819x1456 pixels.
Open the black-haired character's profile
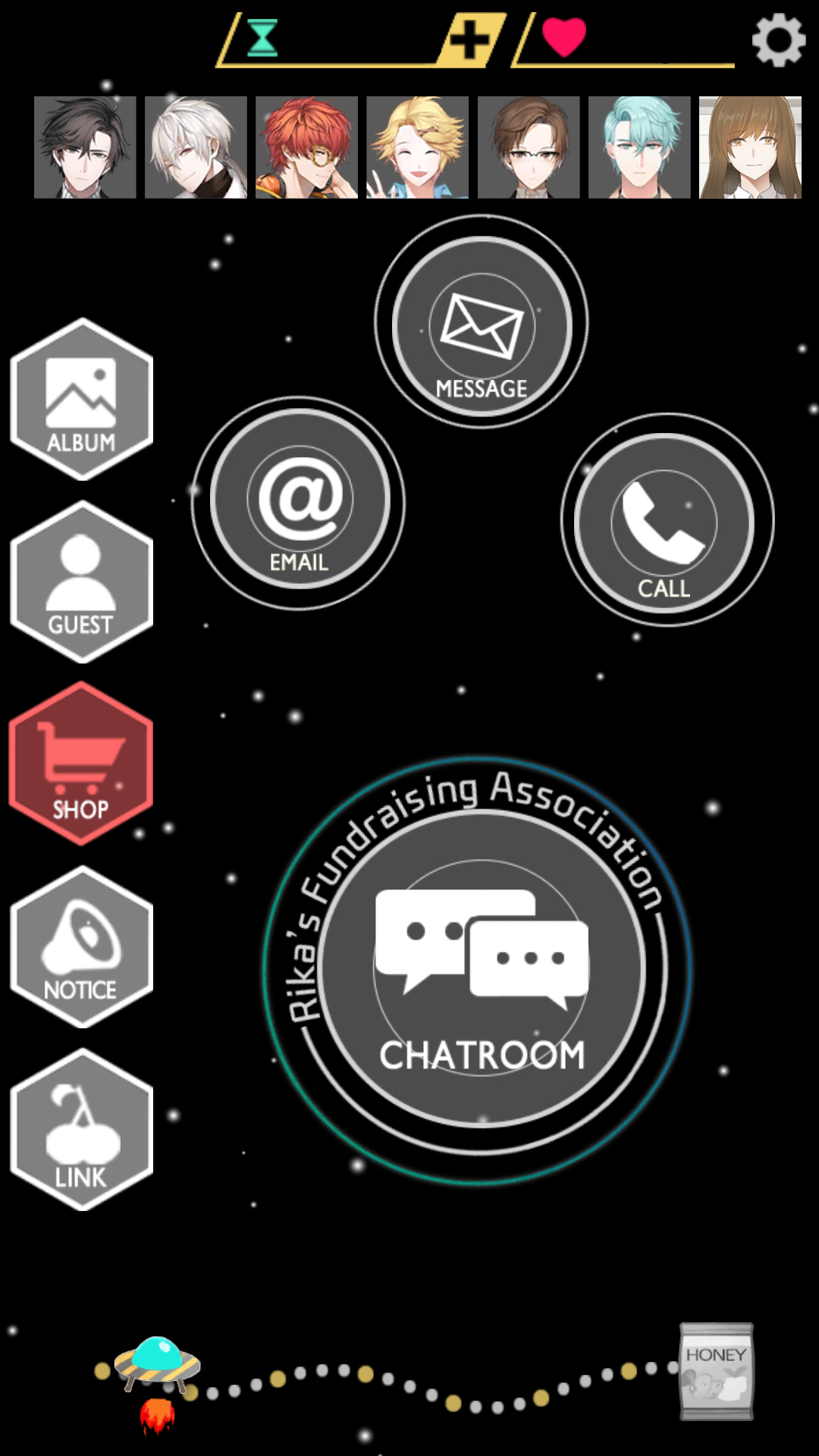tap(85, 147)
